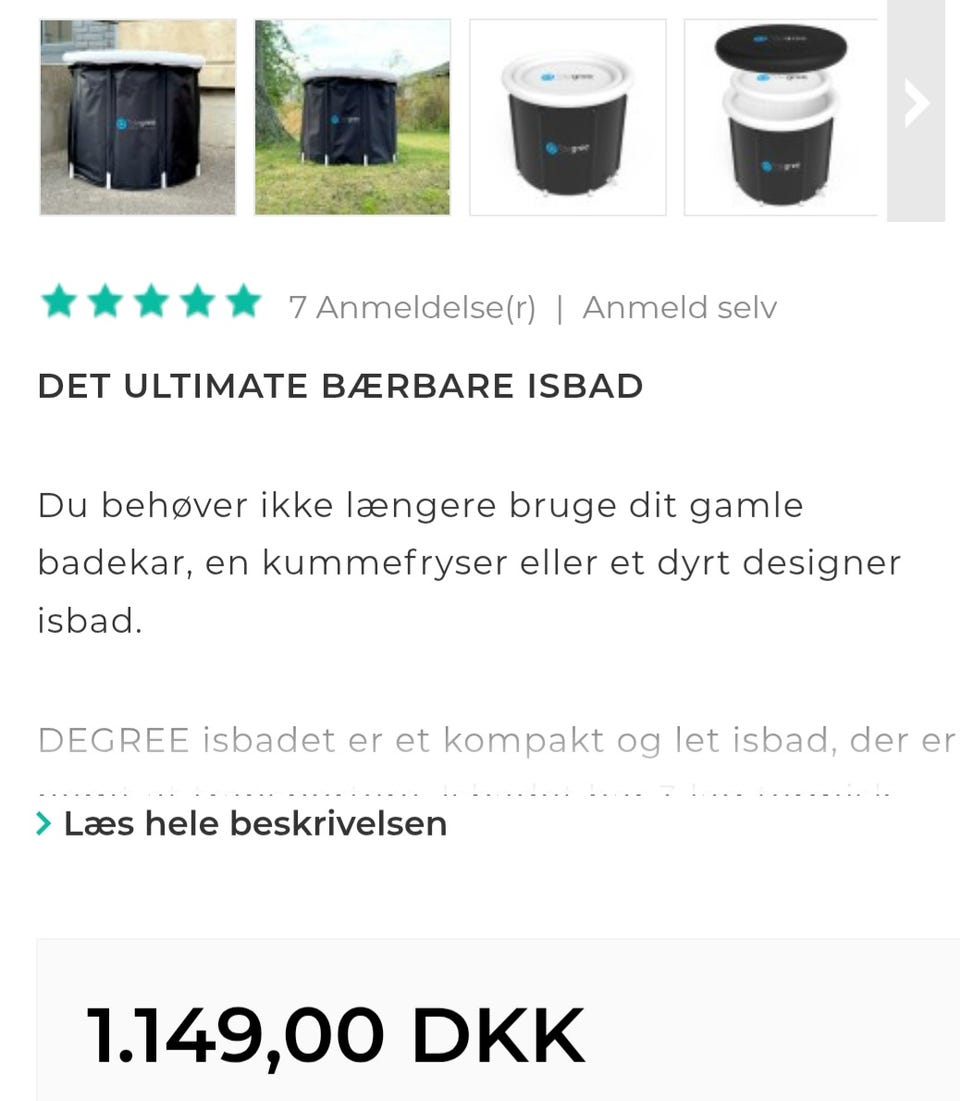Viewport: 960px width, 1101px height.
Task: Click the green chevron before "Læs hele beskrivelsen"
Action: [x=45, y=823]
